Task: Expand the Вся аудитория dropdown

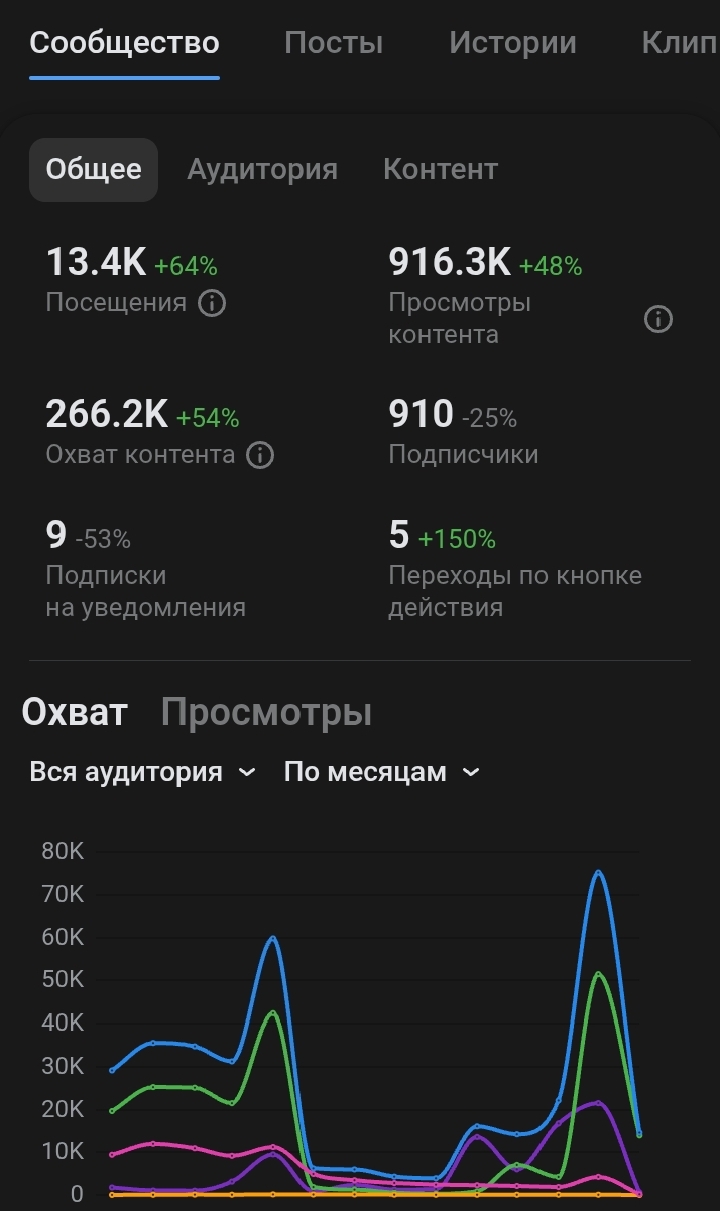Action: click(x=143, y=772)
